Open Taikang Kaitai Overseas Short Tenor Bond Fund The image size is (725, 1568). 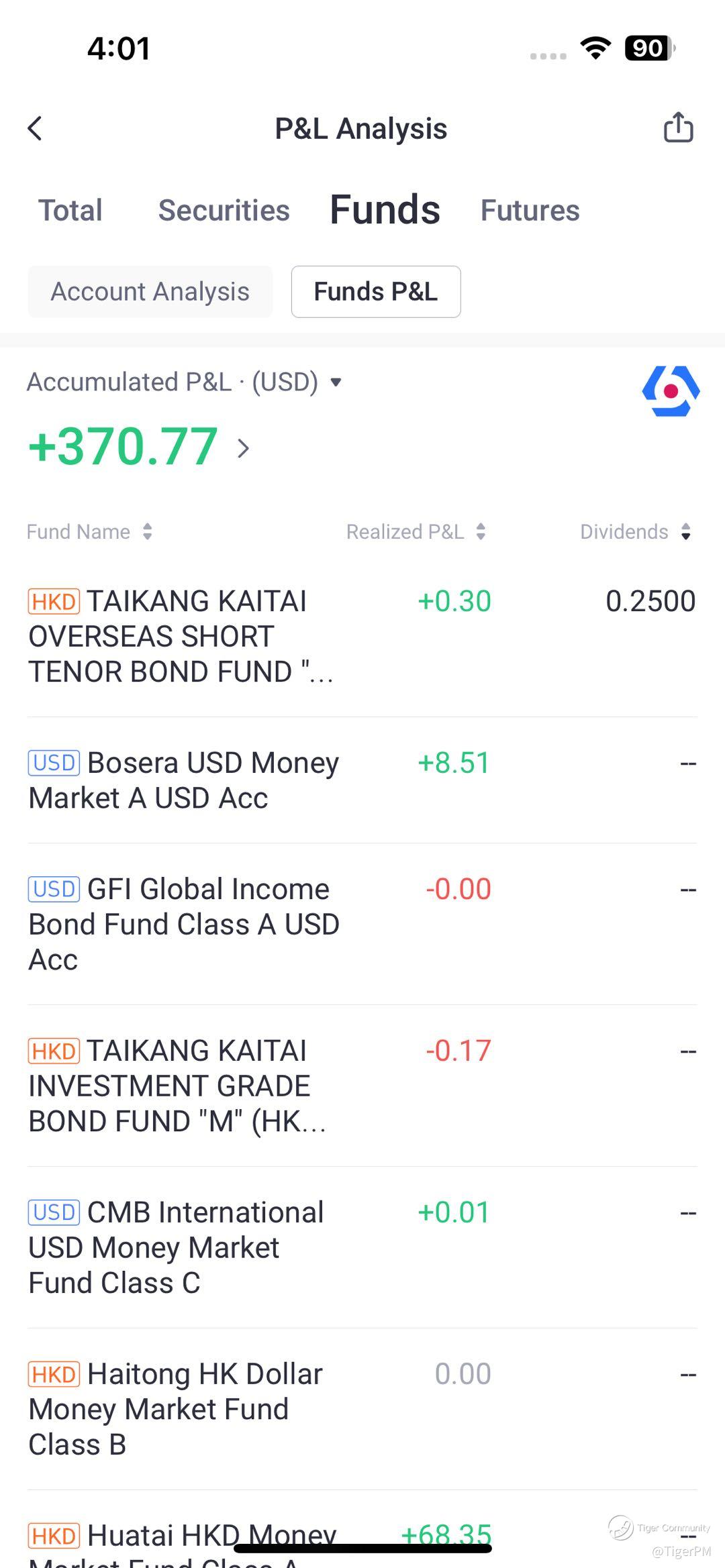pos(362,636)
